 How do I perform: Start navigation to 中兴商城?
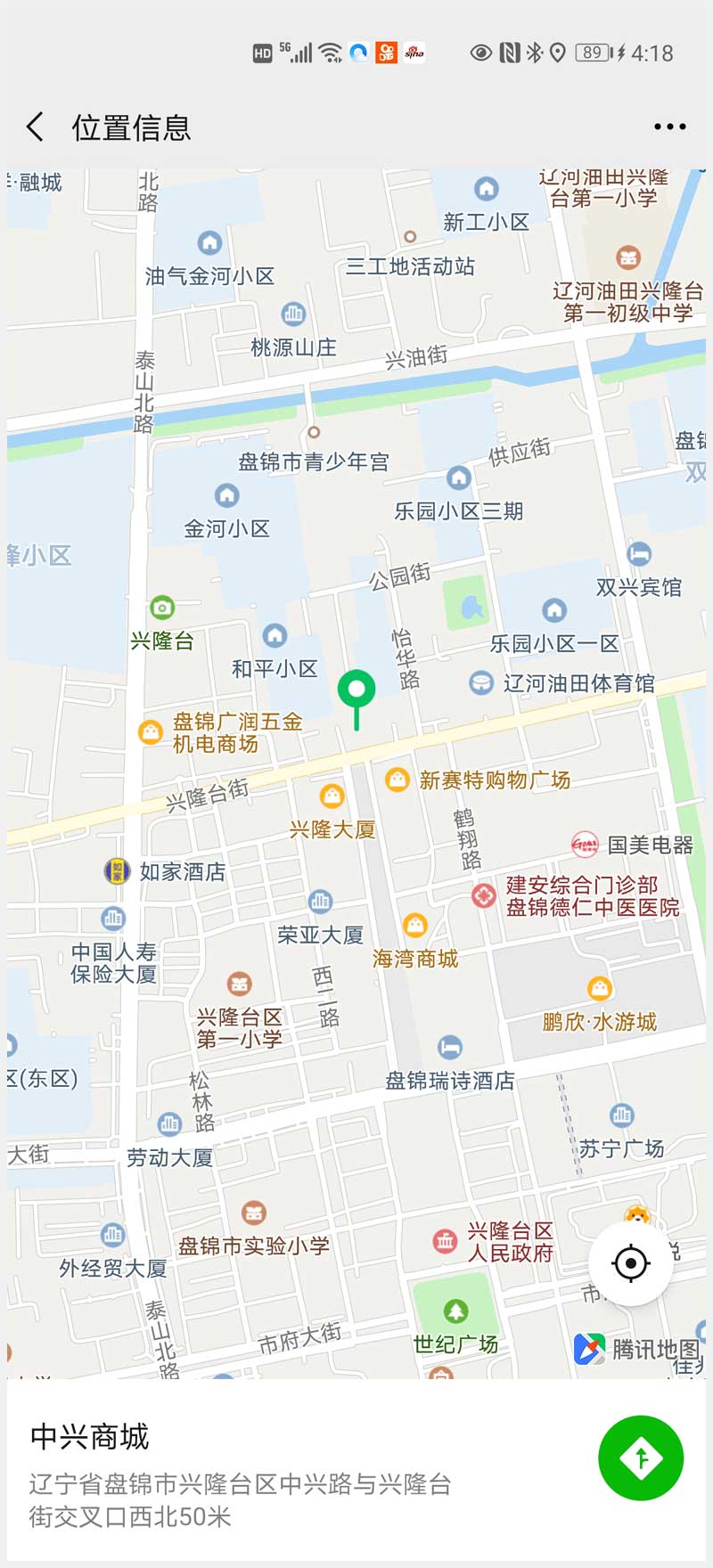(641, 1458)
